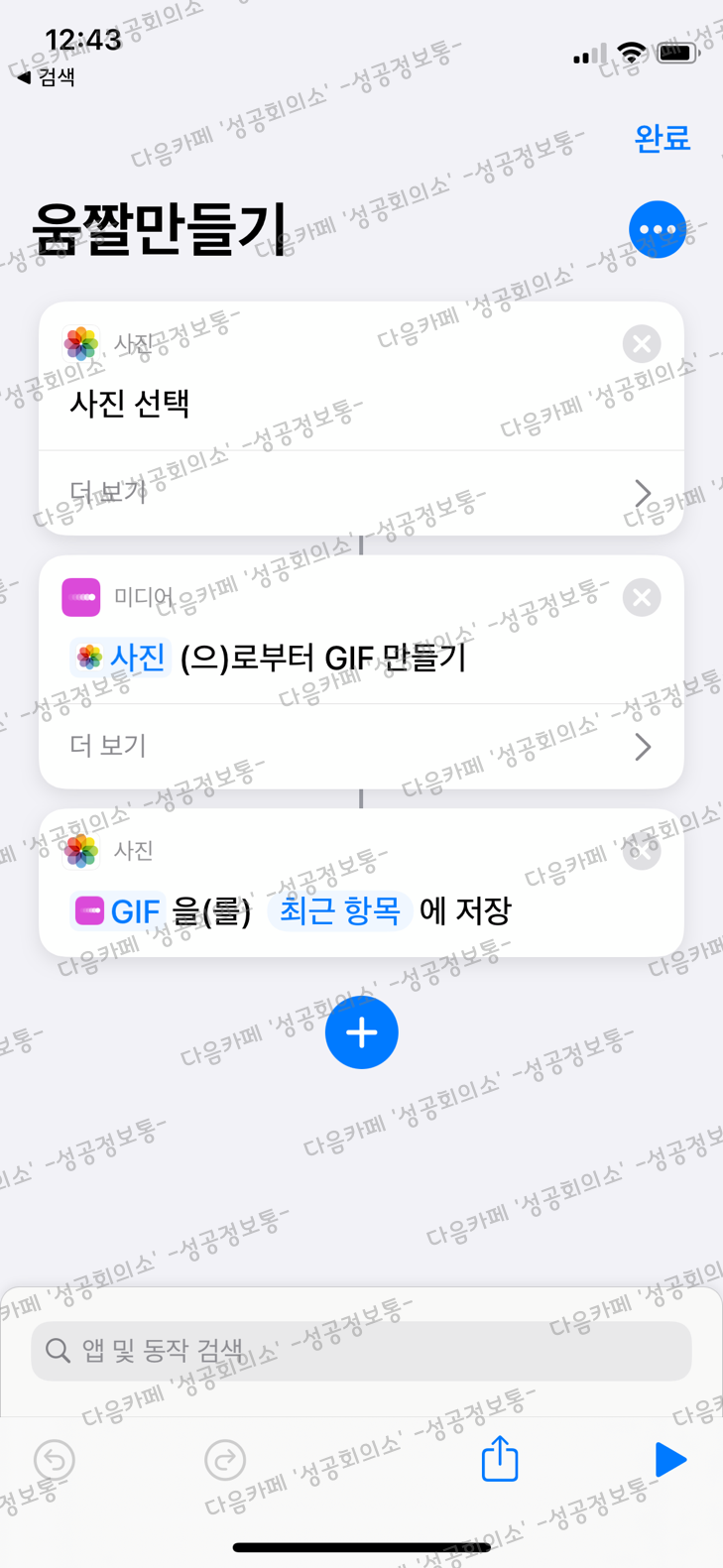Tap the Undo icon in the bottom toolbar

point(54,1459)
